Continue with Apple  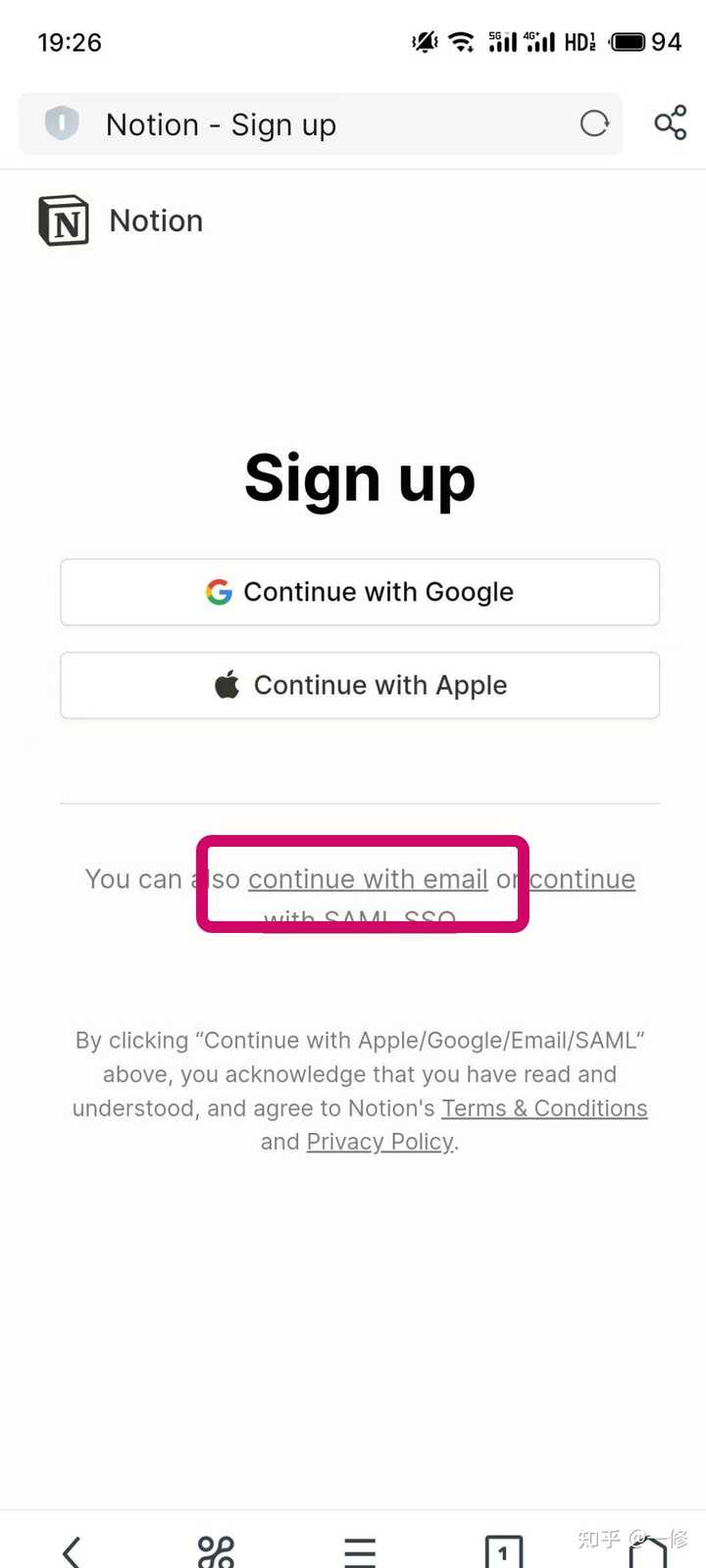pos(360,685)
